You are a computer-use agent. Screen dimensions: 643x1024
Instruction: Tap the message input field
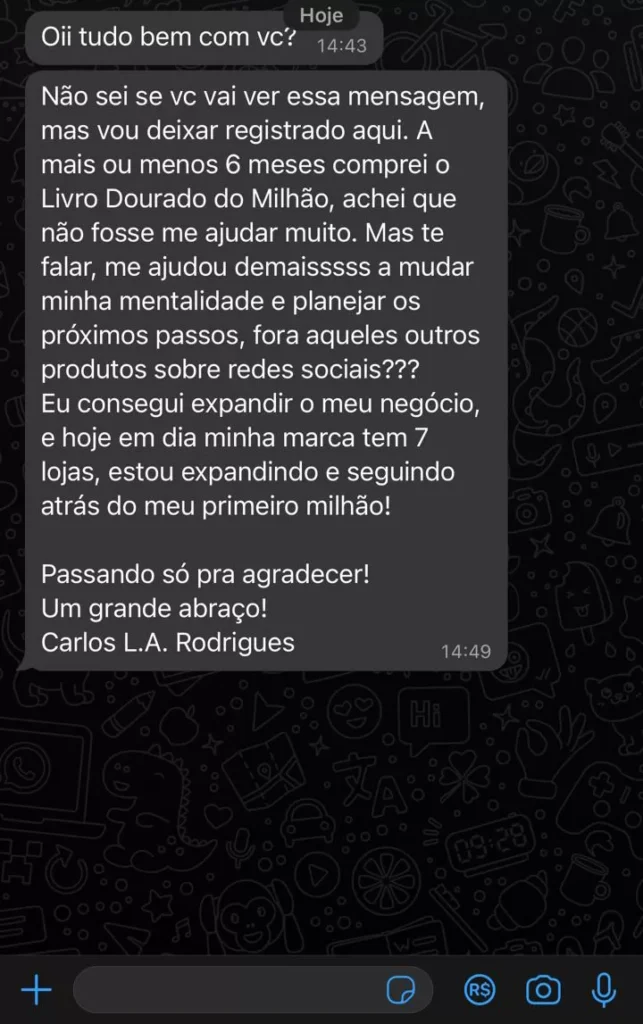coord(225,990)
